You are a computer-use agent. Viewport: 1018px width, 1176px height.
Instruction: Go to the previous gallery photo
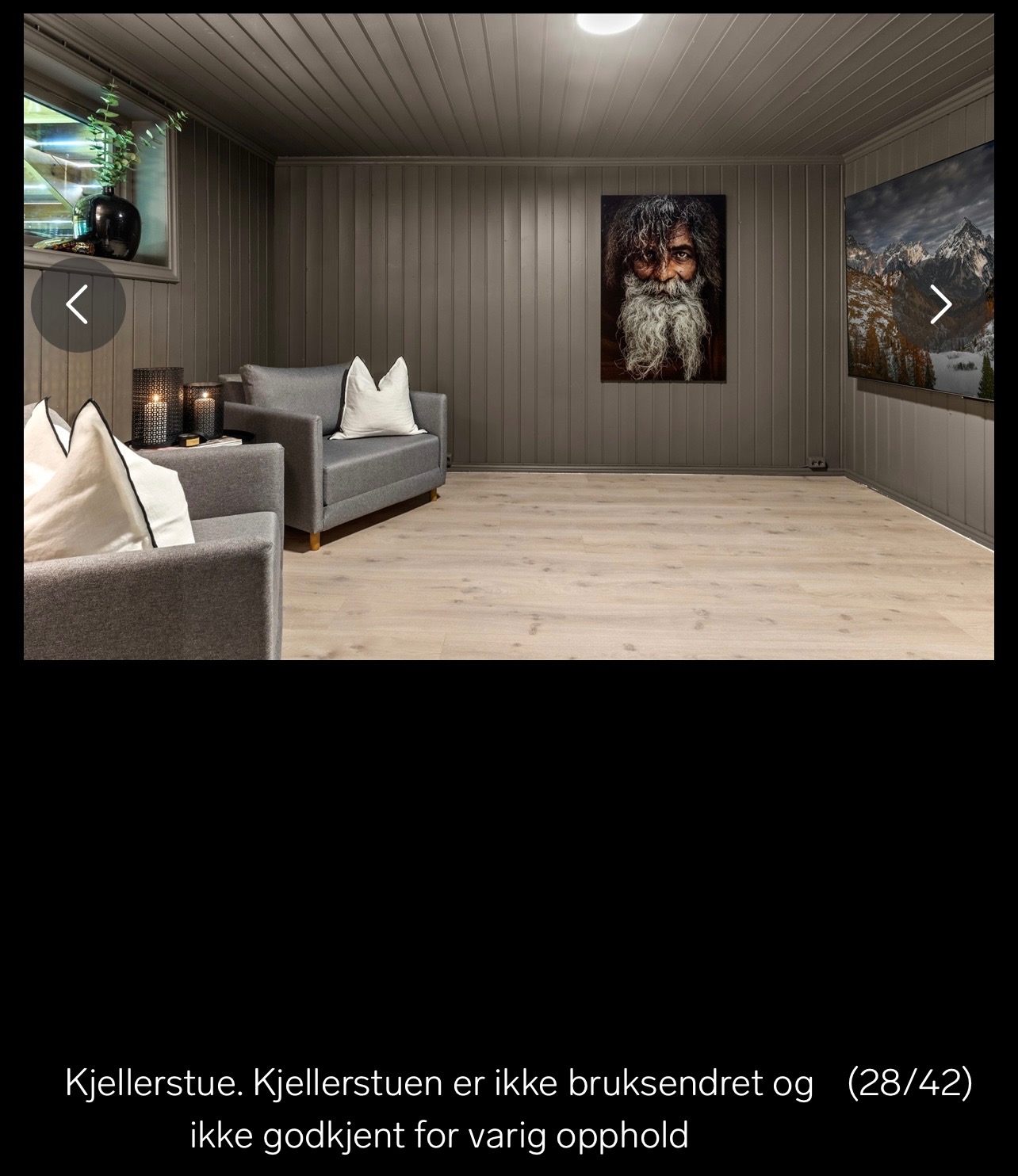coord(78,304)
